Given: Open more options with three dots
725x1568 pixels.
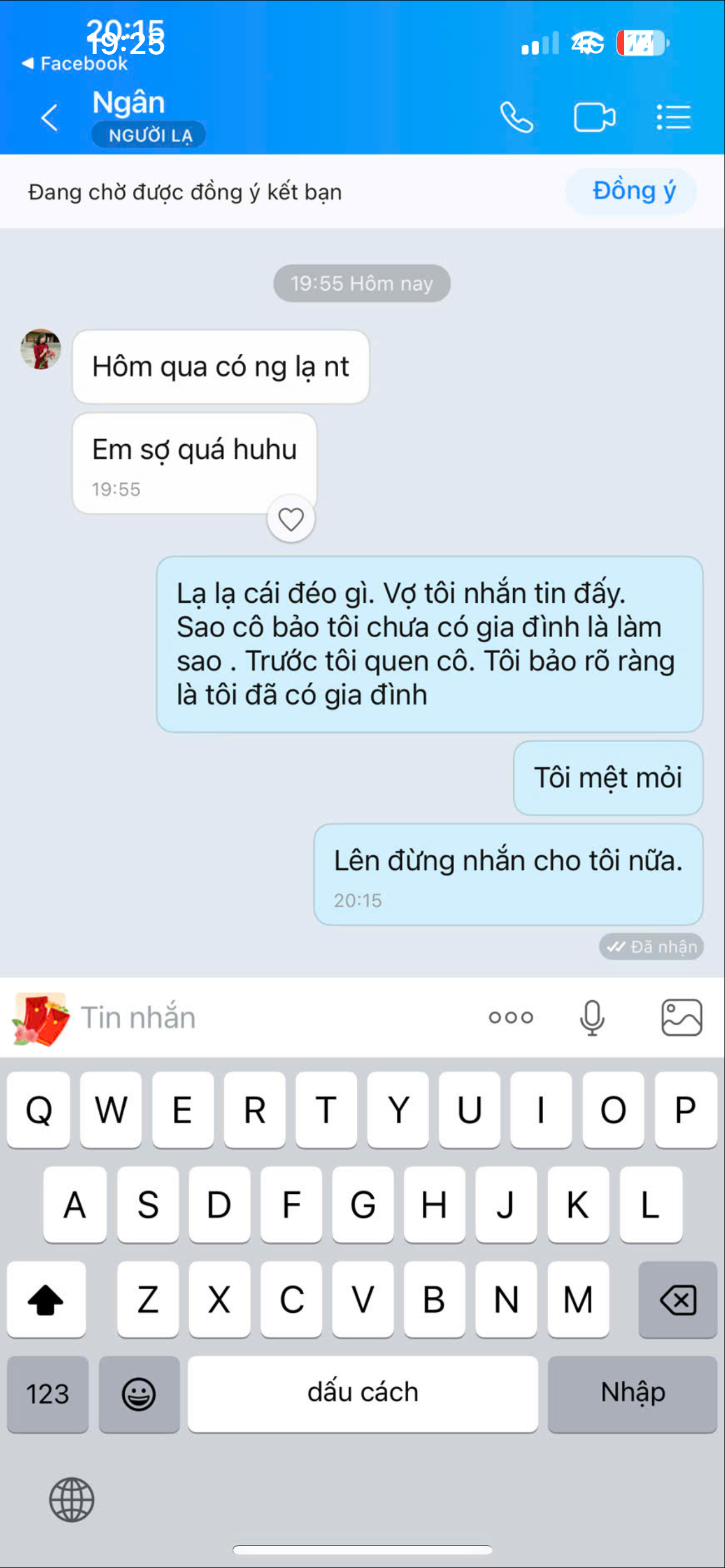Looking at the screenshot, I should [511, 1018].
